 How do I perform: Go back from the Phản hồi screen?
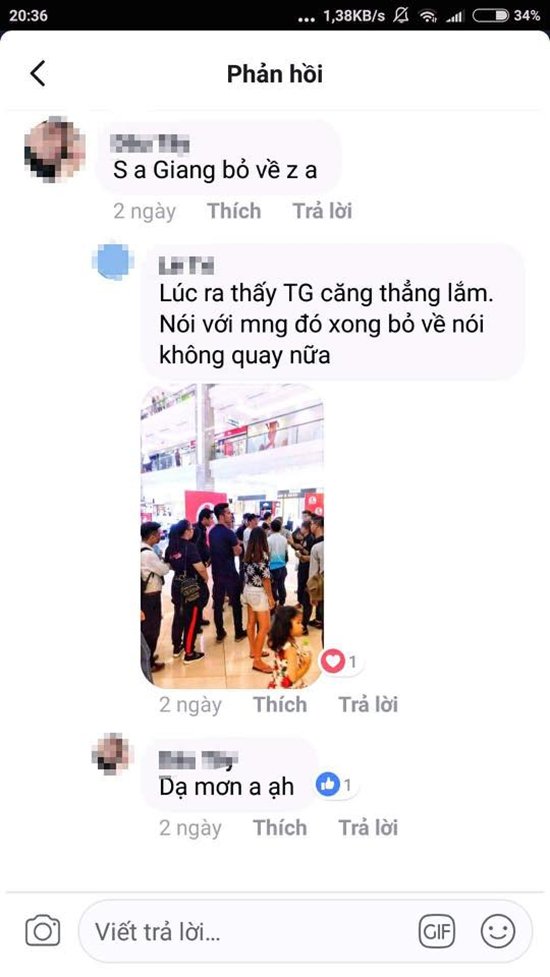tap(38, 74)
